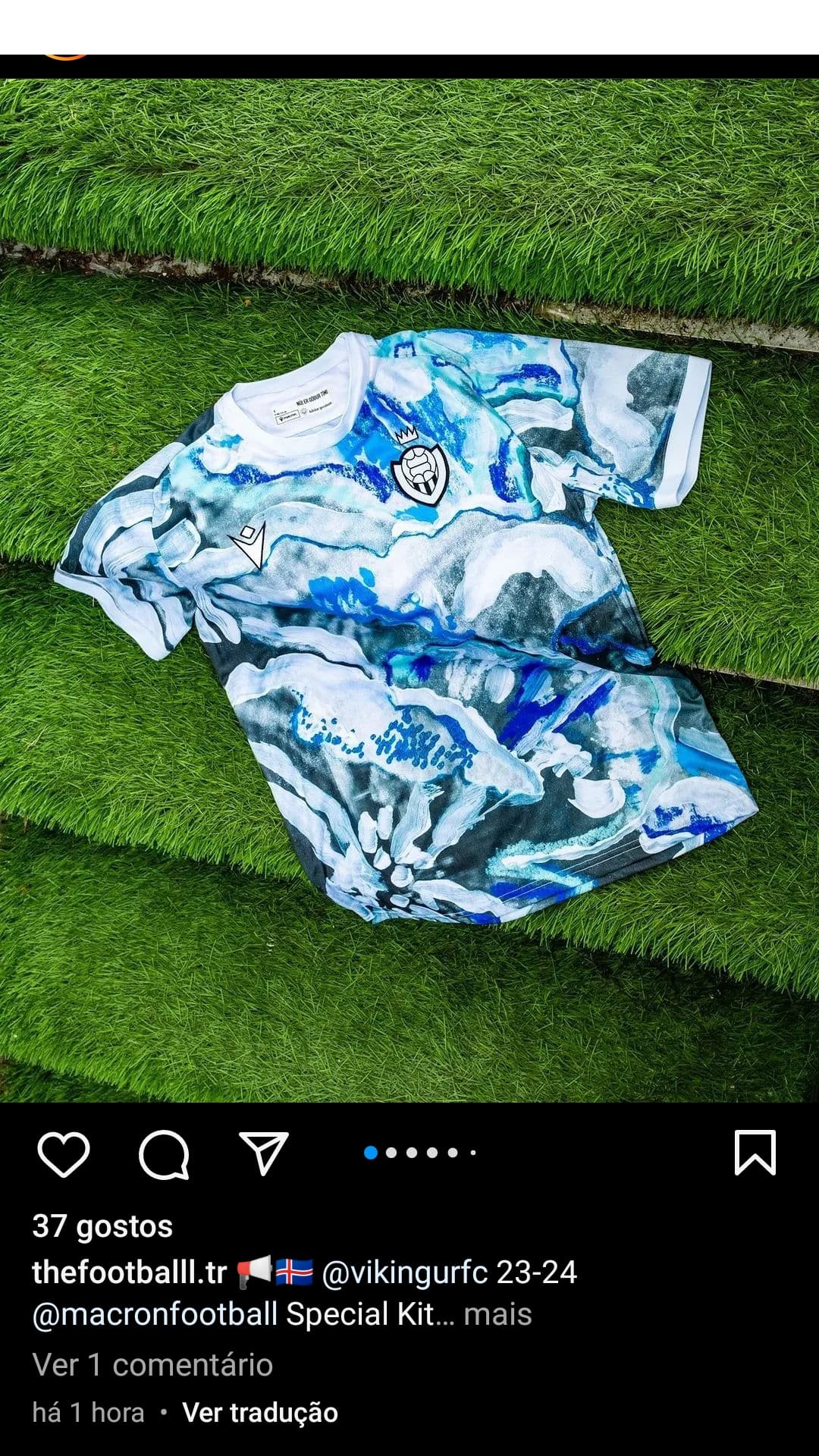
Task: Open thefootballl.tr profile from caption
Action: tap(130, 1272)
